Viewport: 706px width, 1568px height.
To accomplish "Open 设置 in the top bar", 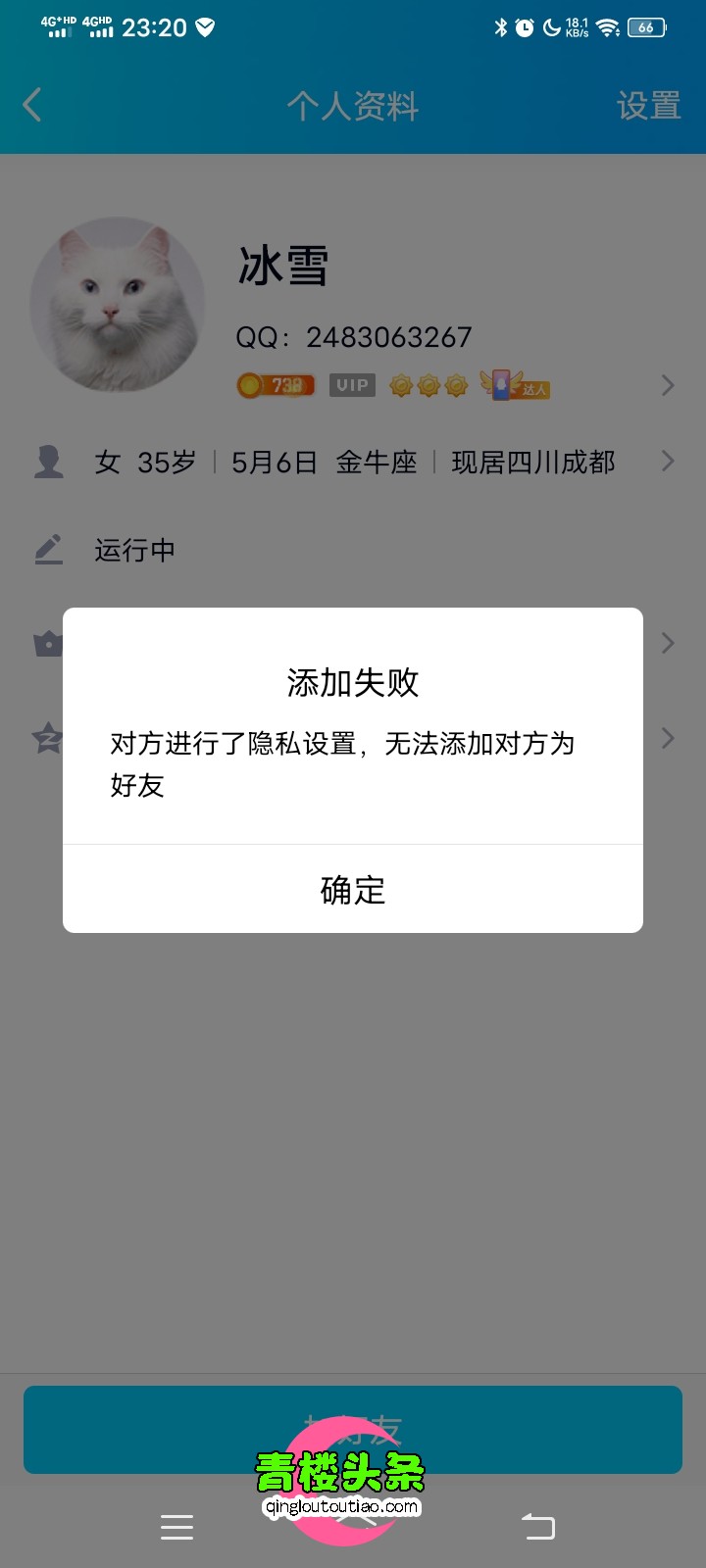I will coord(648,106).
